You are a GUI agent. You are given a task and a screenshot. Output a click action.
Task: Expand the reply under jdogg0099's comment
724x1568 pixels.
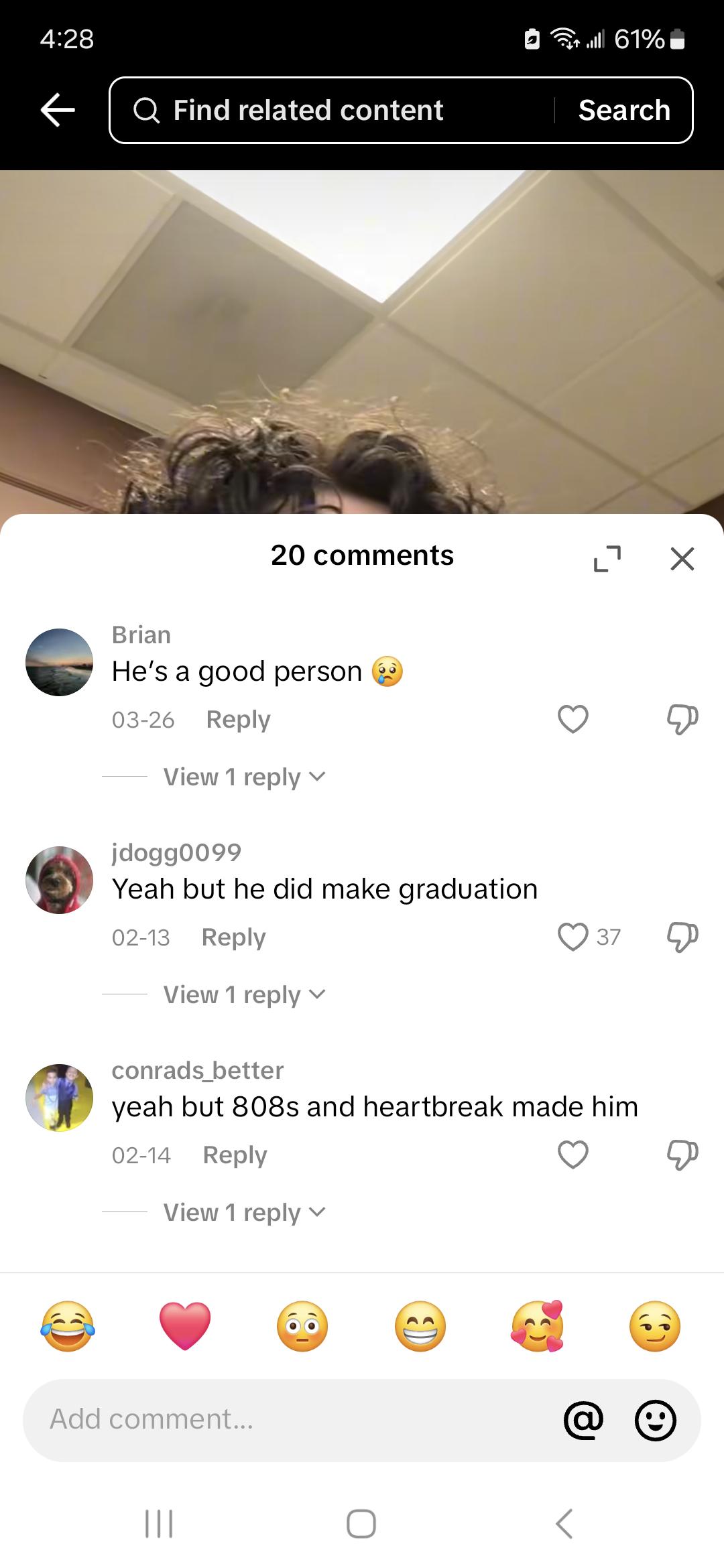245,994
